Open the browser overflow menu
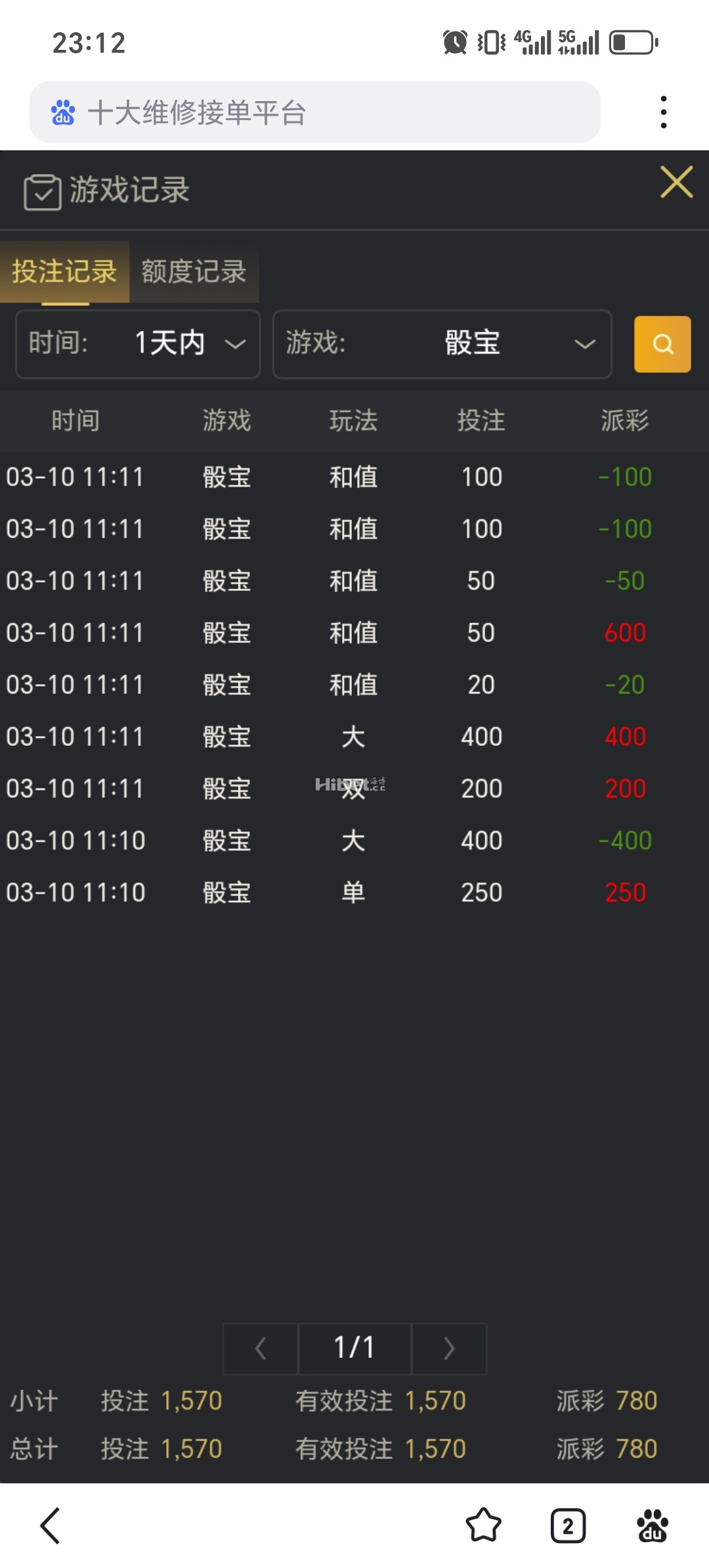 tap(664, 112)
